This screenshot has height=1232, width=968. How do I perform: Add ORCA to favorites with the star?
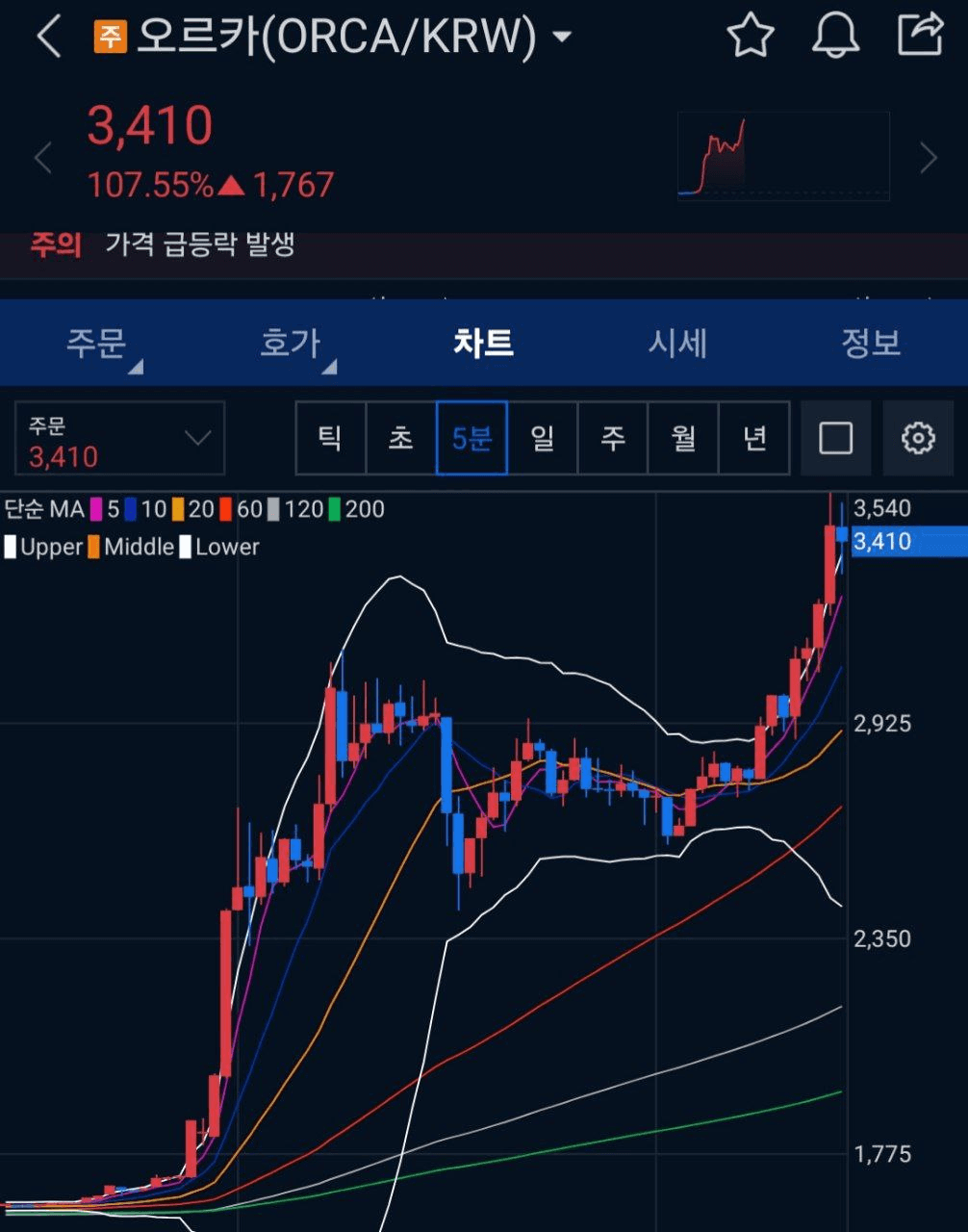coord(750,37)
